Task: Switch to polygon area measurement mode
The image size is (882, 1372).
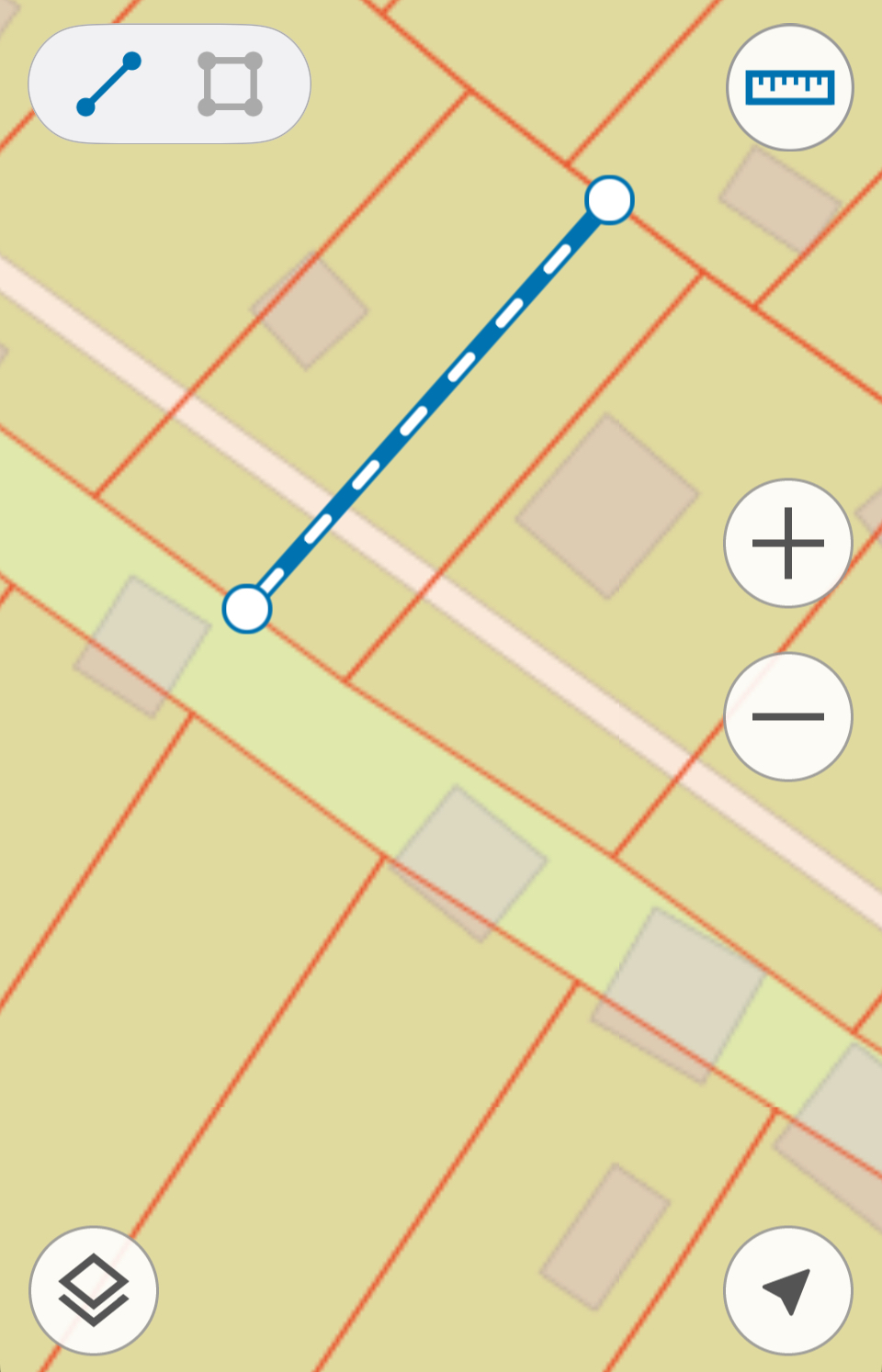Action: pyautogui.click(x=230, y=84)
